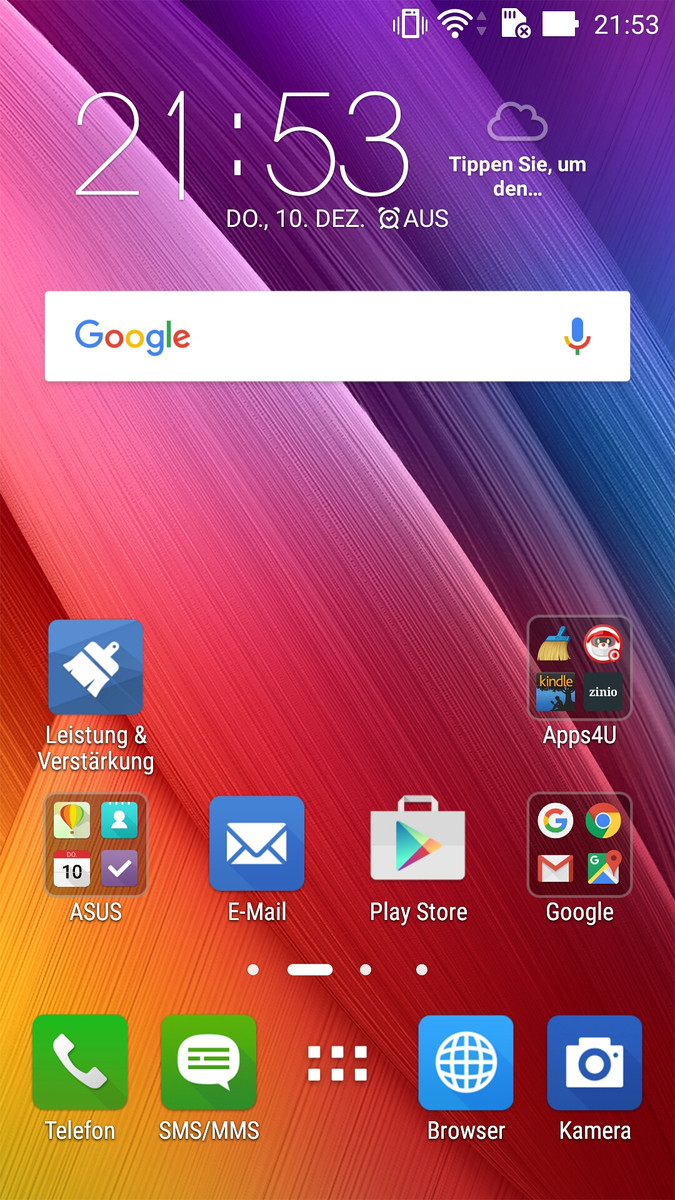675x1200 pixels.
Task: Open the Play Store
Action: 418,844
